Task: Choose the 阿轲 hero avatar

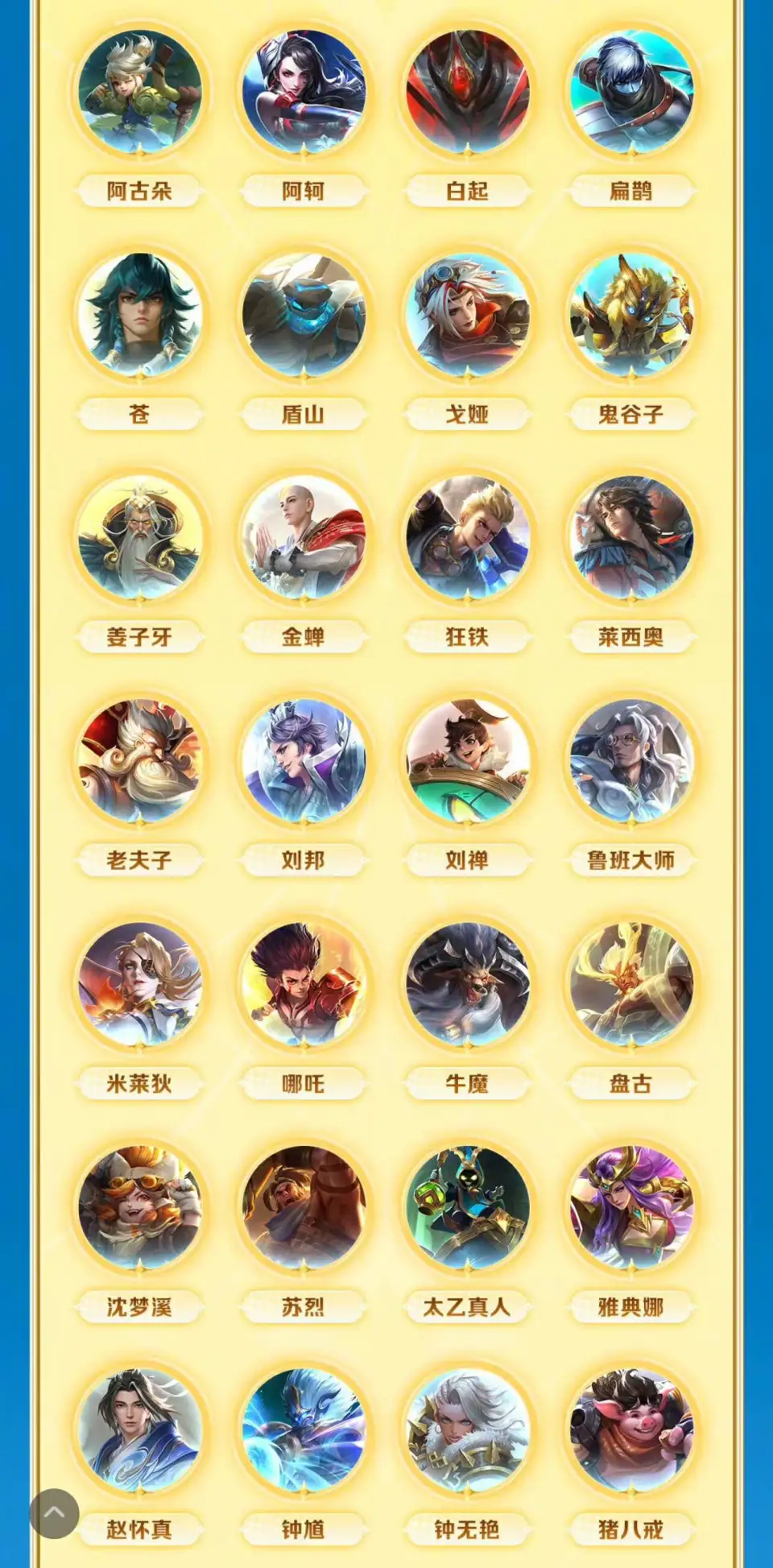Action: point(304,92)
